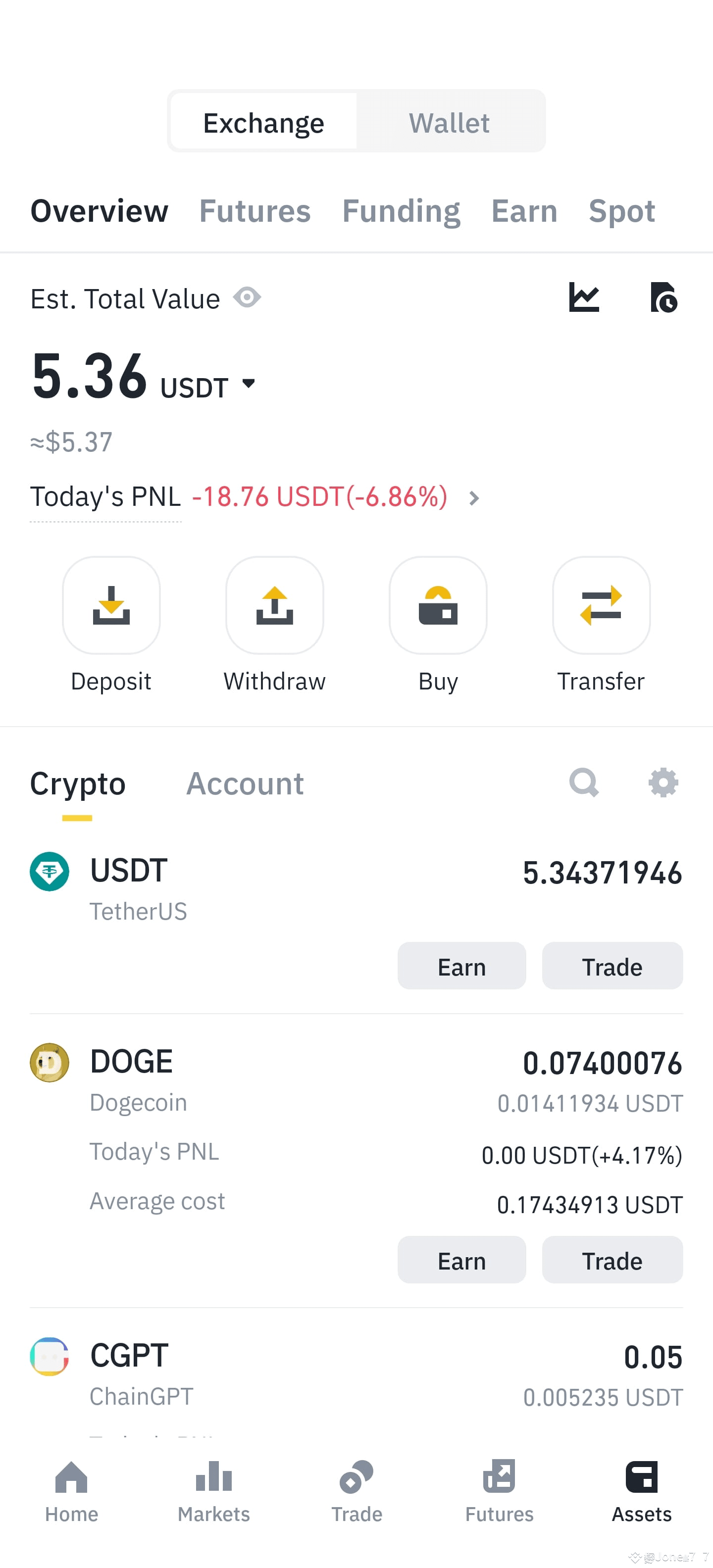Open the Home tab

point(71,1490)
